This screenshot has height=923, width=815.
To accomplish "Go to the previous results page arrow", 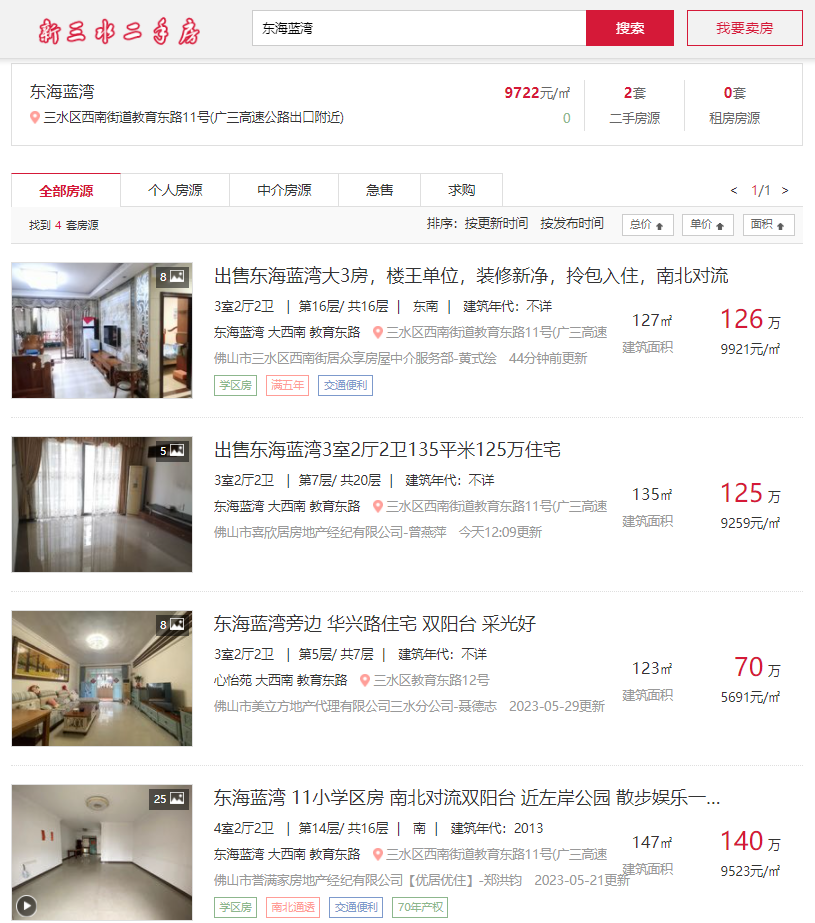I will [734, 190].
